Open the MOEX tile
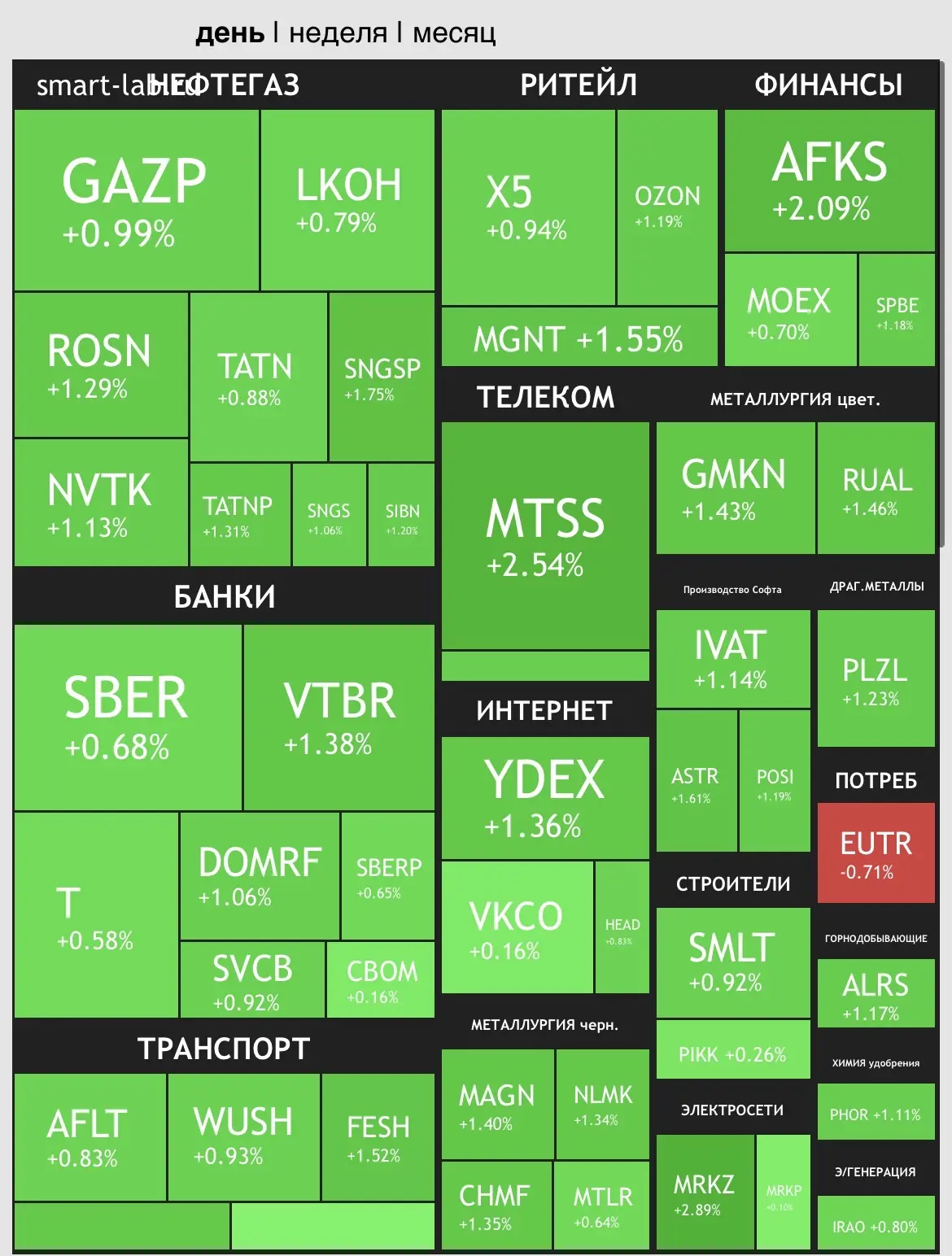The image size is (952, 1256). tap(790, 310)
